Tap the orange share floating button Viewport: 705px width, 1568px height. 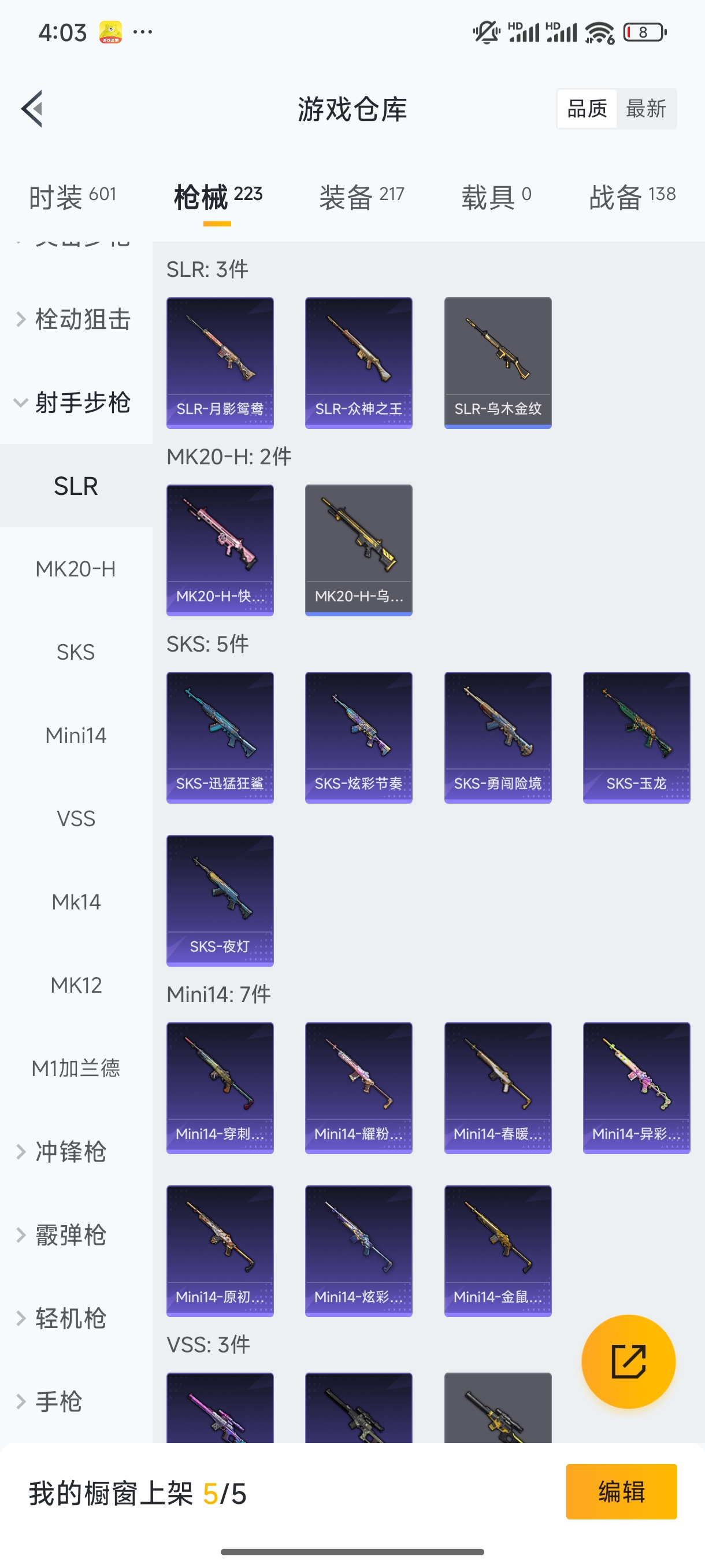click(x=628, y=1361)
